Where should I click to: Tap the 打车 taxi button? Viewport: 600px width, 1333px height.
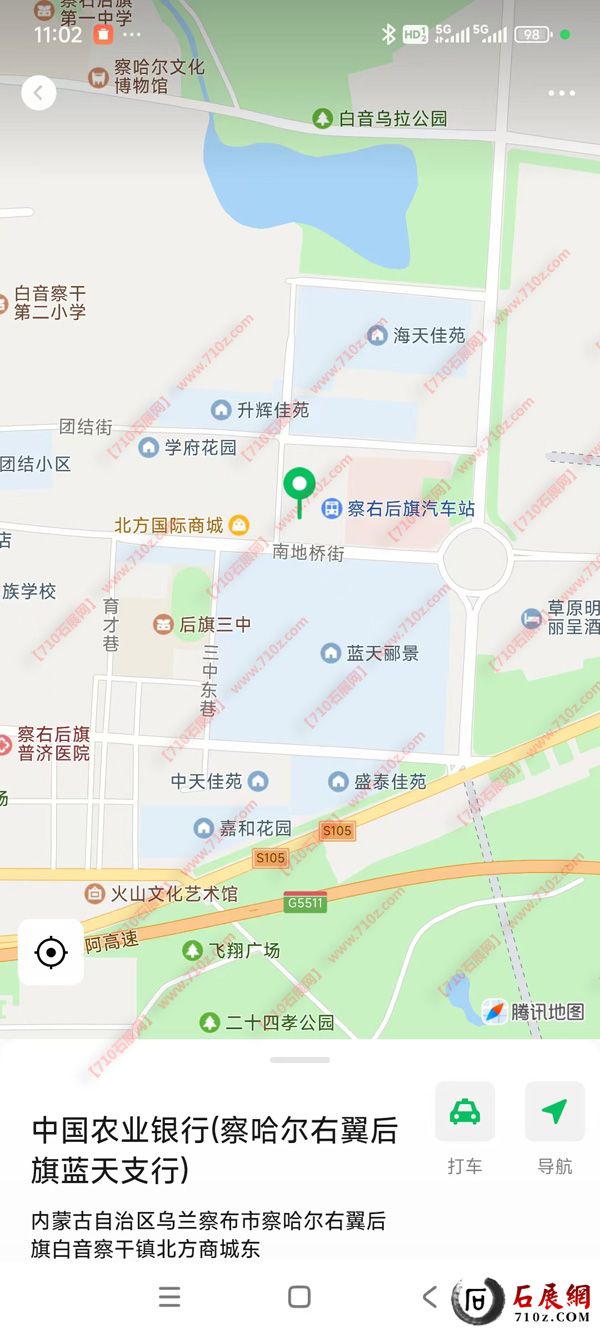[465, 1112]
